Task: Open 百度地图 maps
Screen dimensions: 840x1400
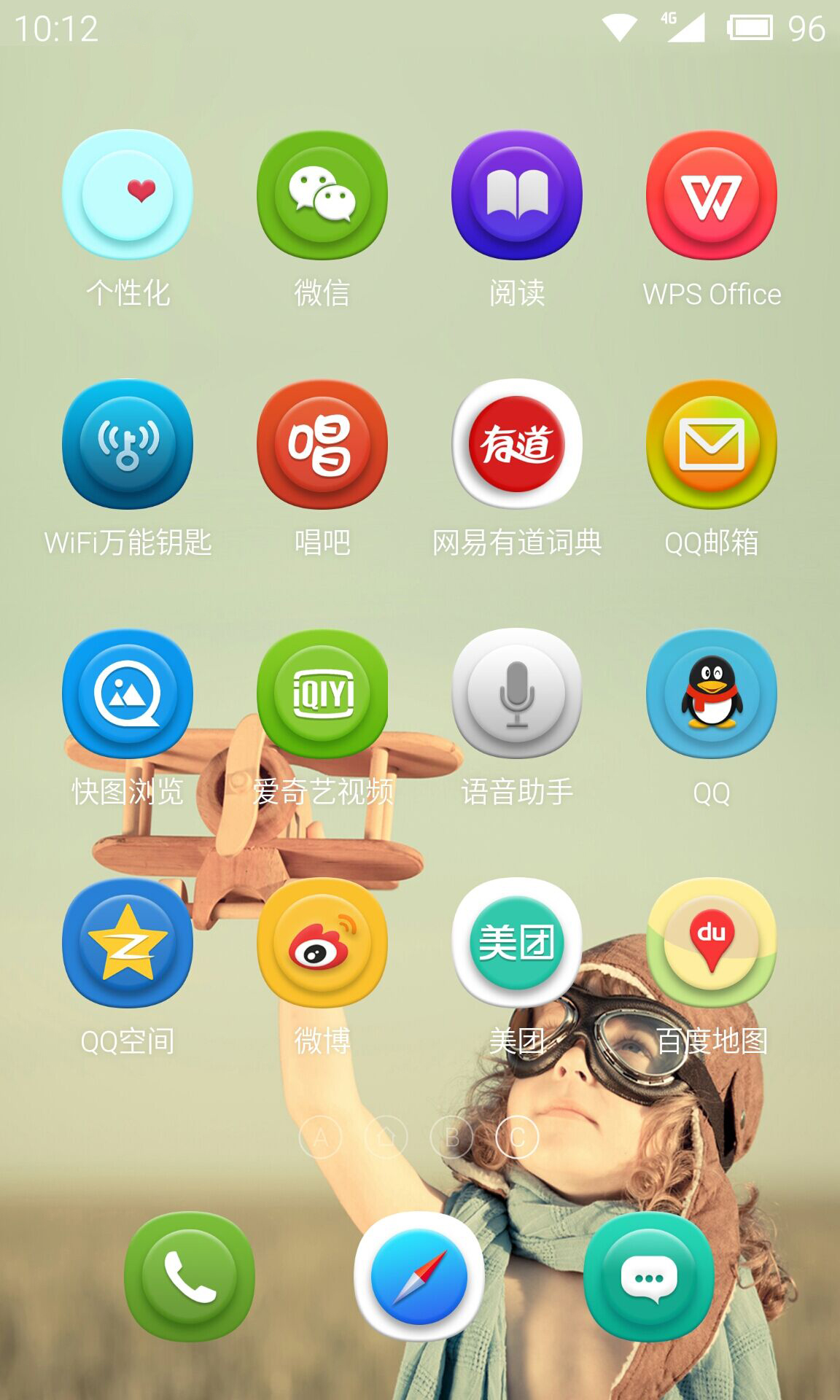Action: tap(711, 943)
